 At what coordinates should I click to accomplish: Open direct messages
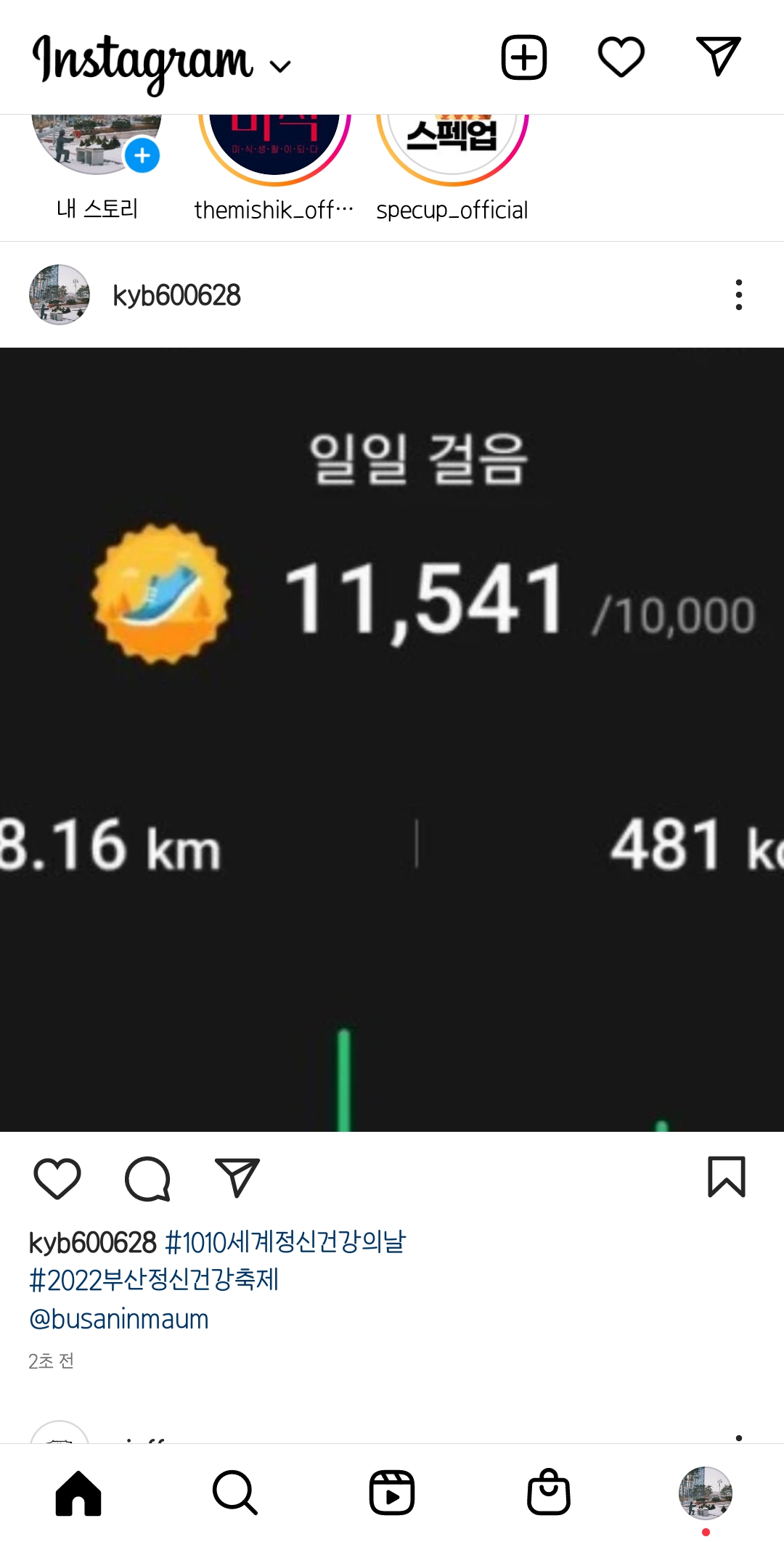(x=718, y=56)
